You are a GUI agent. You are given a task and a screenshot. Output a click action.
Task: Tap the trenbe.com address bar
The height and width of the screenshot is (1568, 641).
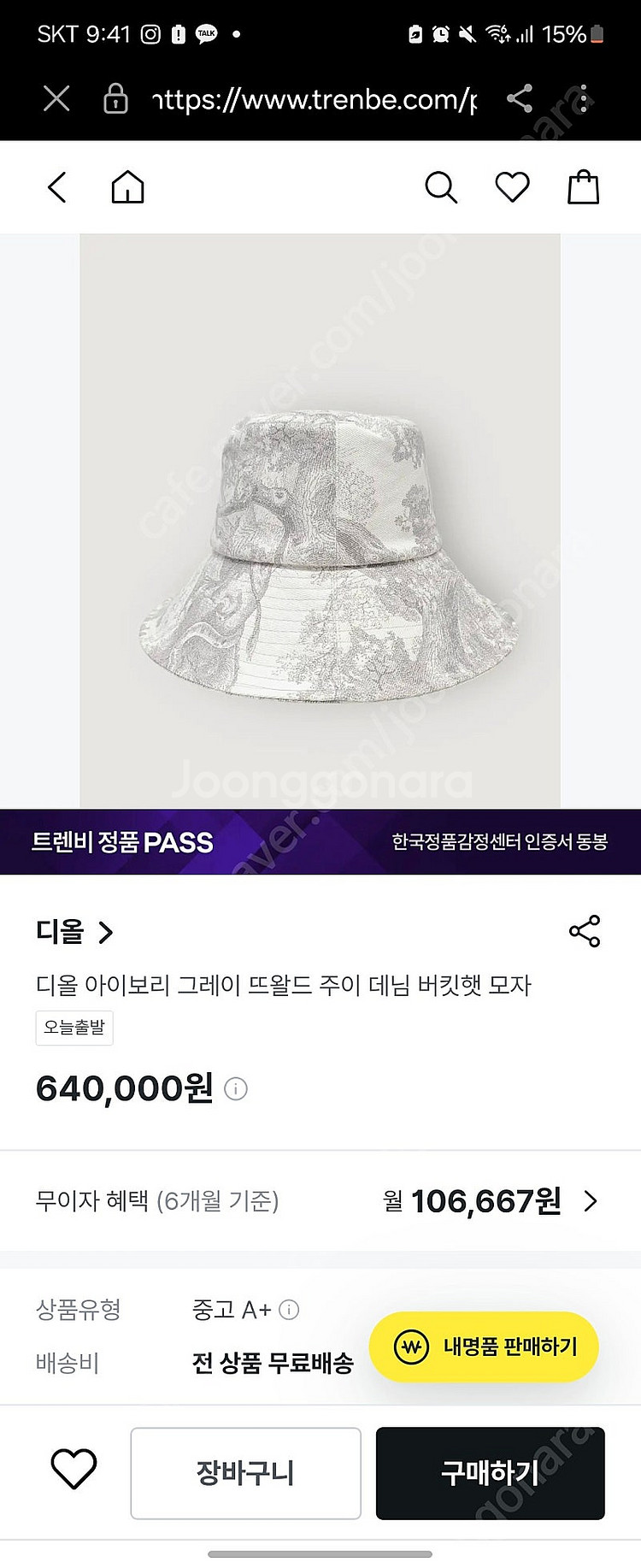coord(313,100)
